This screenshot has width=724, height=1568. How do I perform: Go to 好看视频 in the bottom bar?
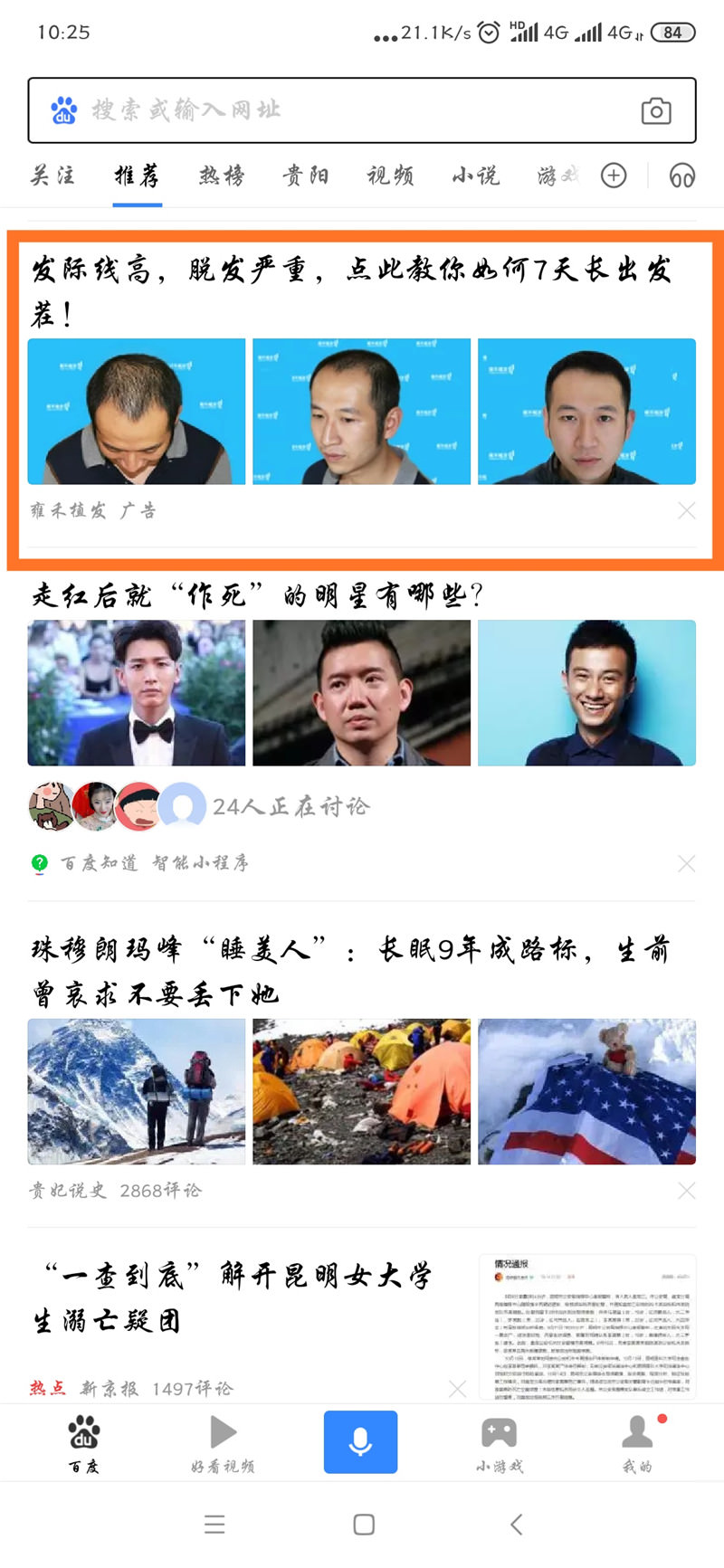[223, 1443]
